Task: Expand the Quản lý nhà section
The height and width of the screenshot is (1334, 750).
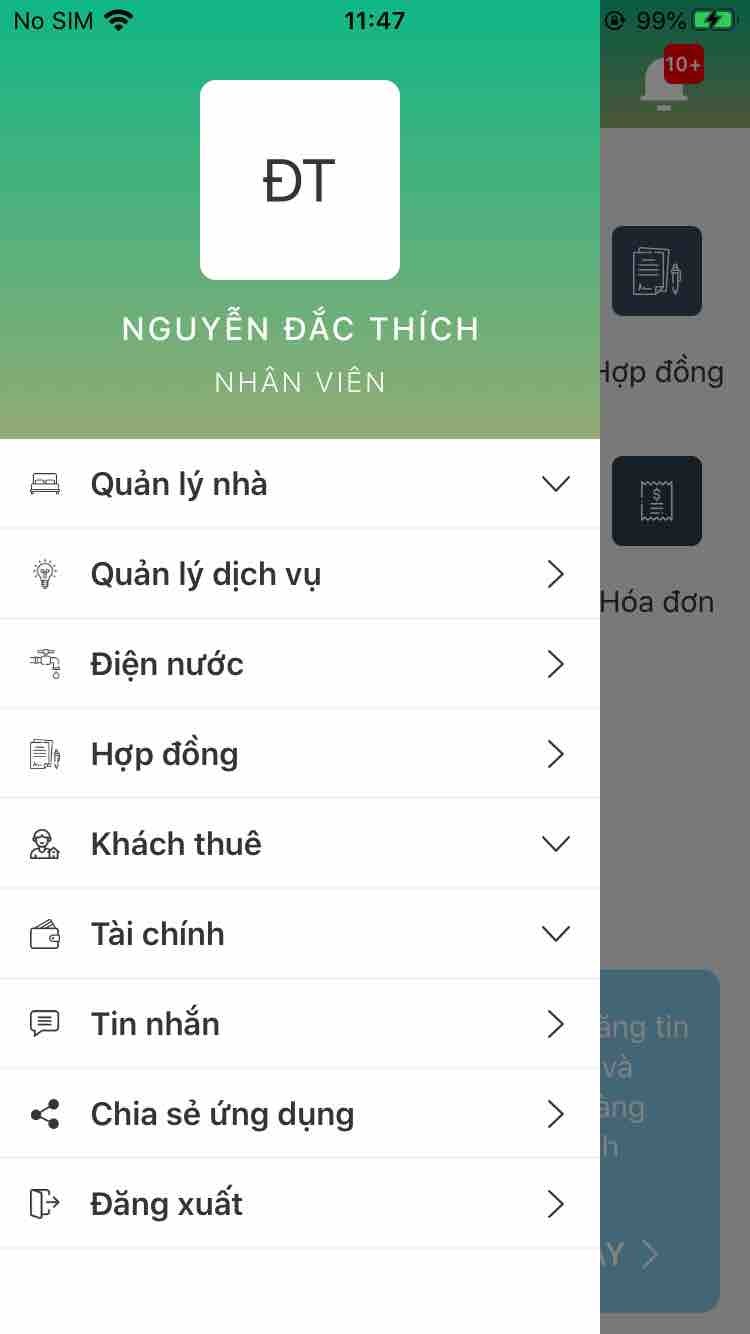Action: pyautogui.click(x=300, y=484)
